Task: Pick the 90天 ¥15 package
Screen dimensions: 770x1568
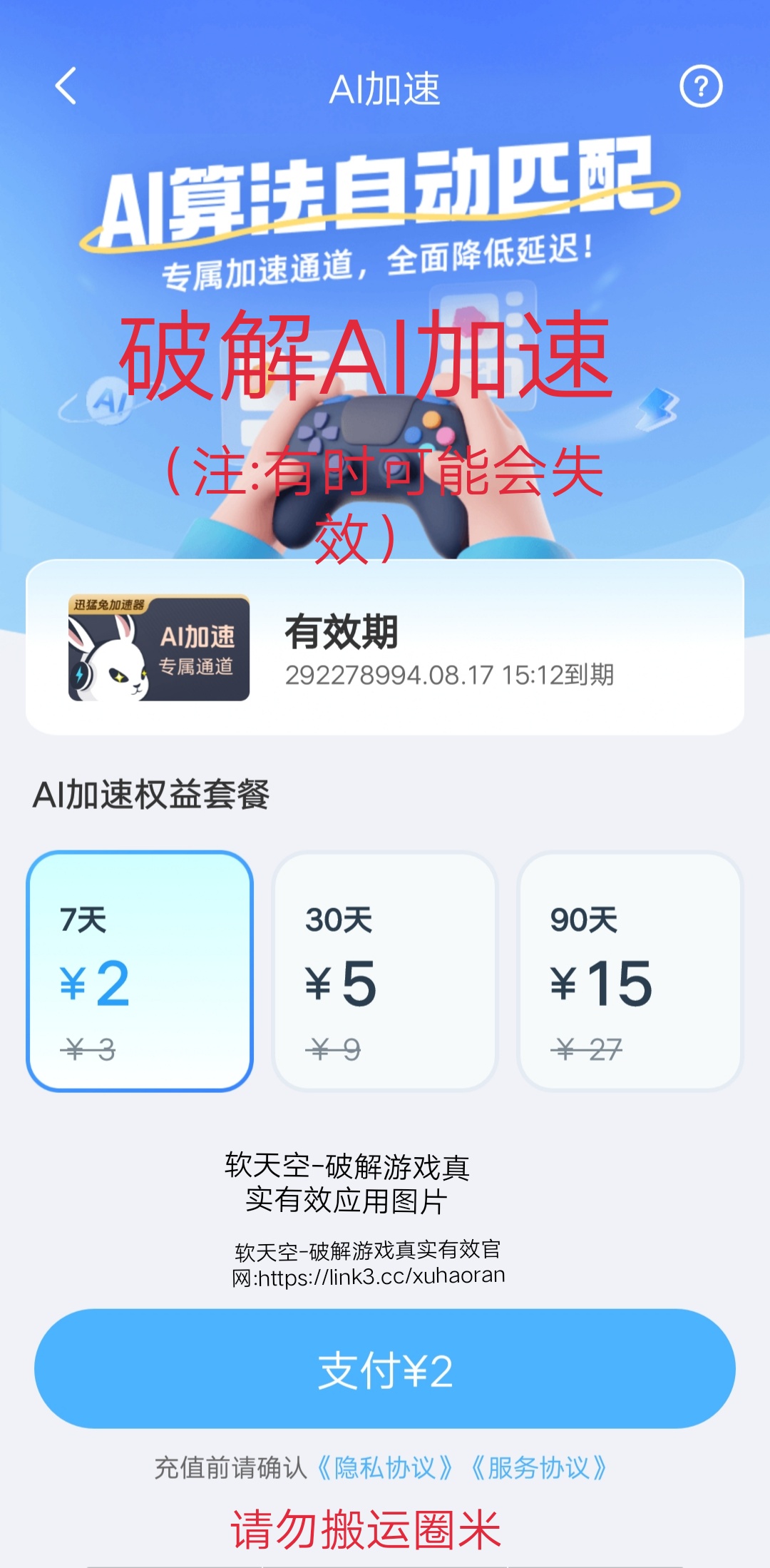Action: point(630,971)
